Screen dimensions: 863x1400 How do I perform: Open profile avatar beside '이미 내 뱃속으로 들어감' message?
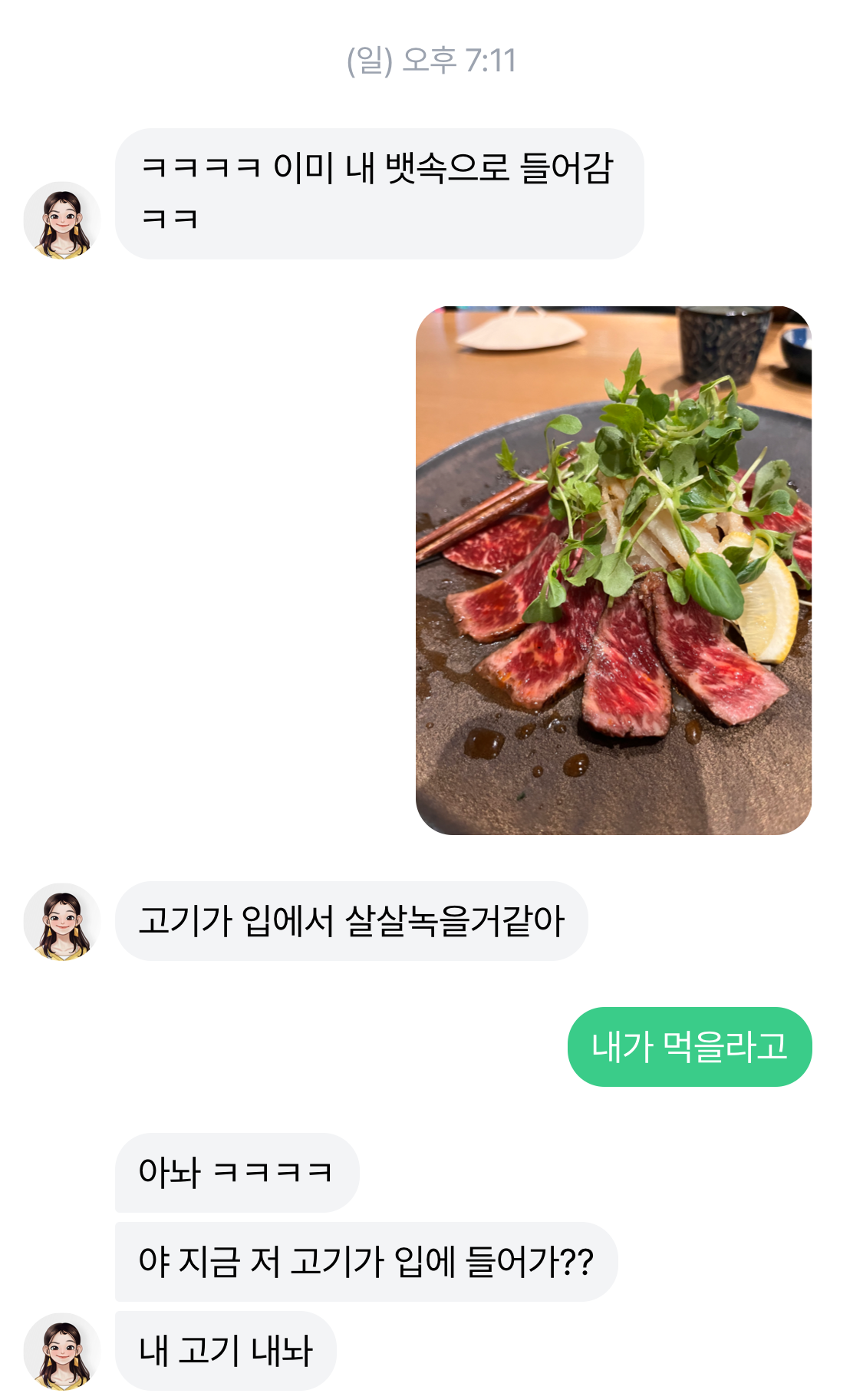click(62, 220)
